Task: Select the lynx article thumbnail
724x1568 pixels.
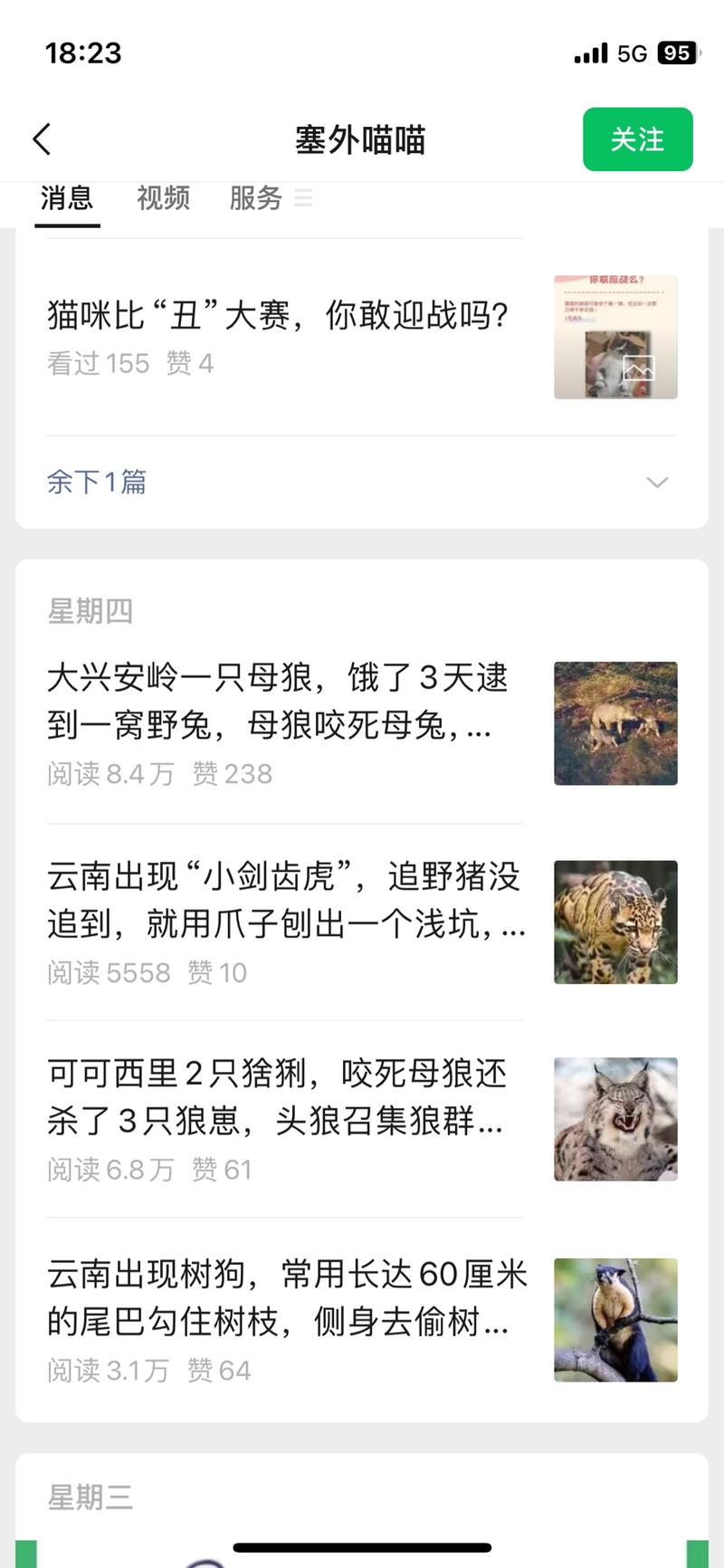Action: tap(615, 1119)
